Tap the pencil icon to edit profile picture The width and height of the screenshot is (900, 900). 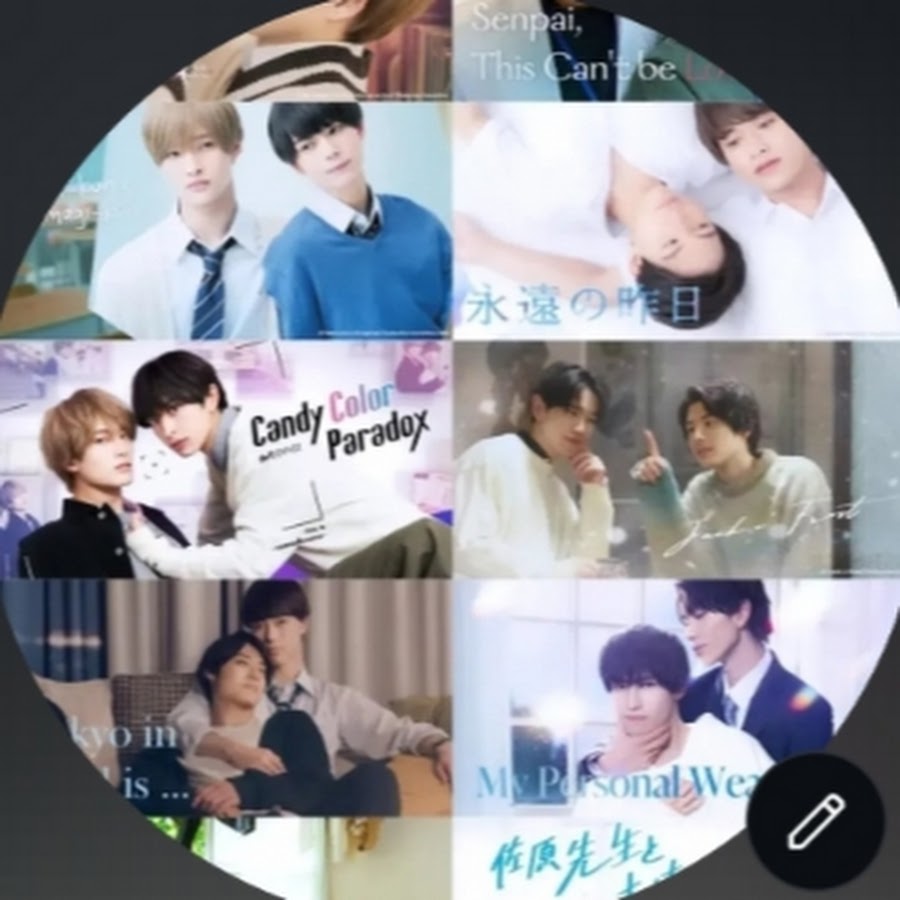click(x=816, y=822)
